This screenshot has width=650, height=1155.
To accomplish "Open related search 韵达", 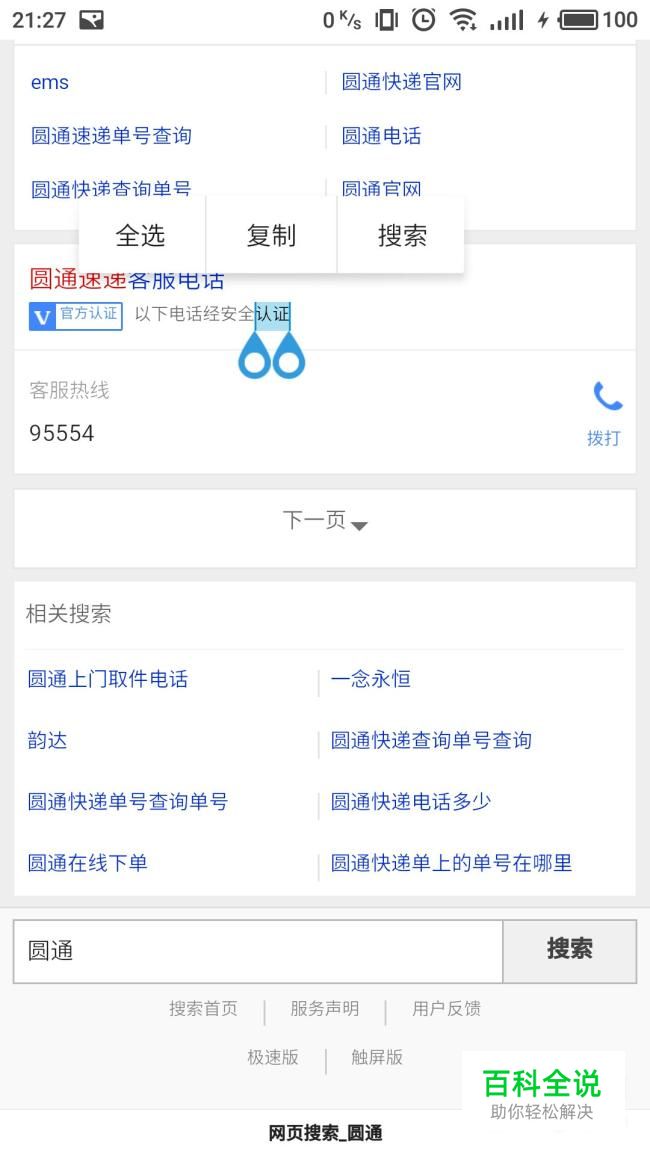I will click(47, 740).
